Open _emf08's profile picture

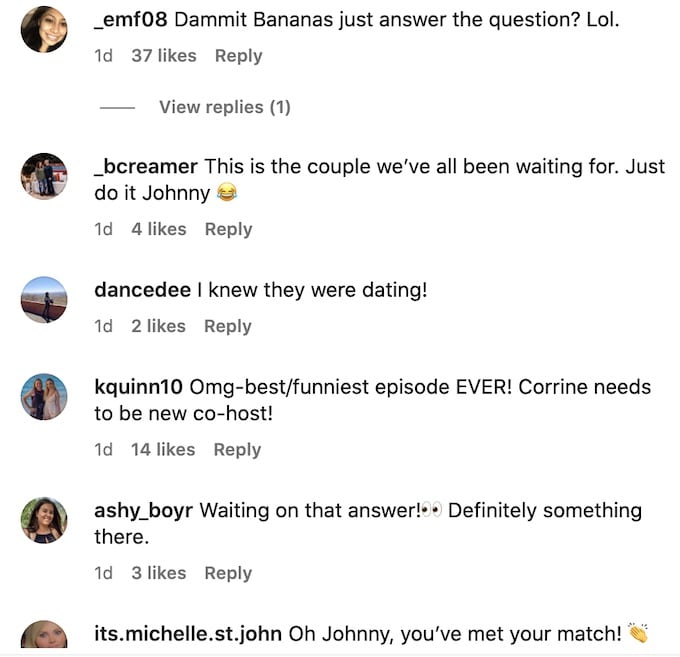(x=44, y=29)
